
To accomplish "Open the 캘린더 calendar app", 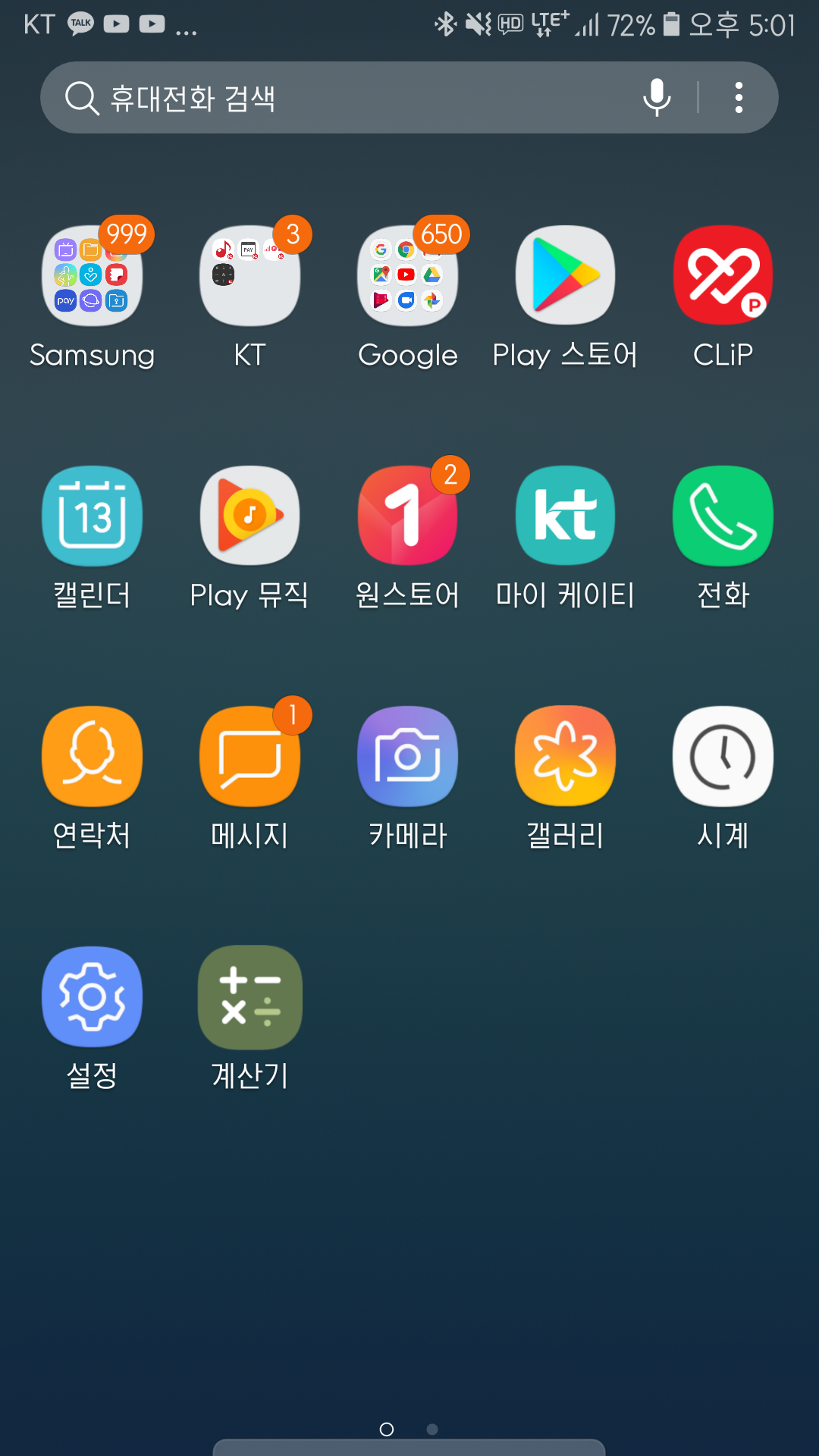I will coord(92,516).
